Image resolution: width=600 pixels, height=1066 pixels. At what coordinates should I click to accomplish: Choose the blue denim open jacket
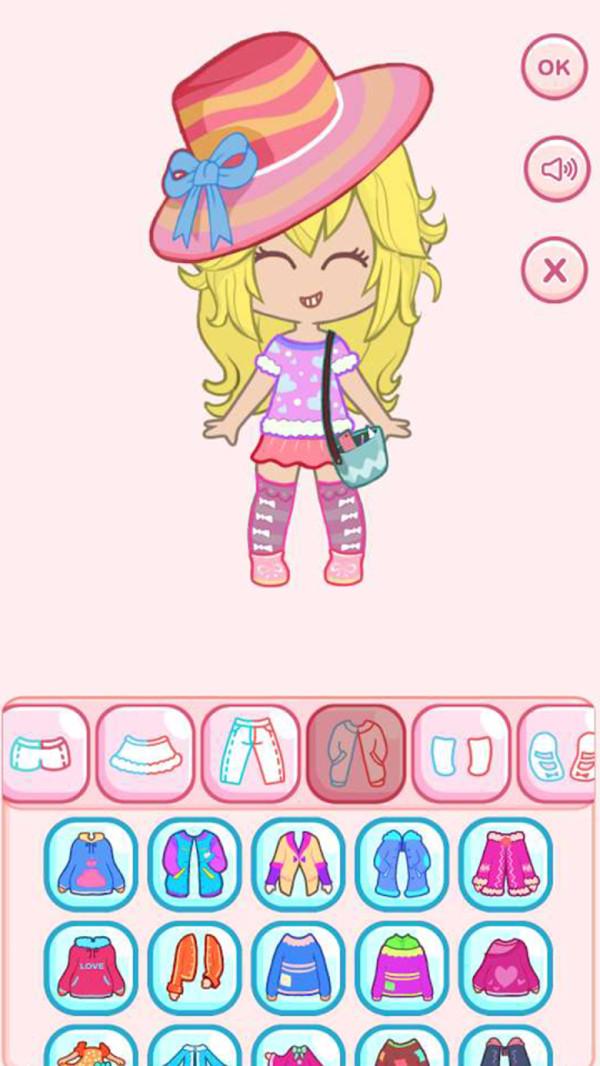tap(402, 864)
